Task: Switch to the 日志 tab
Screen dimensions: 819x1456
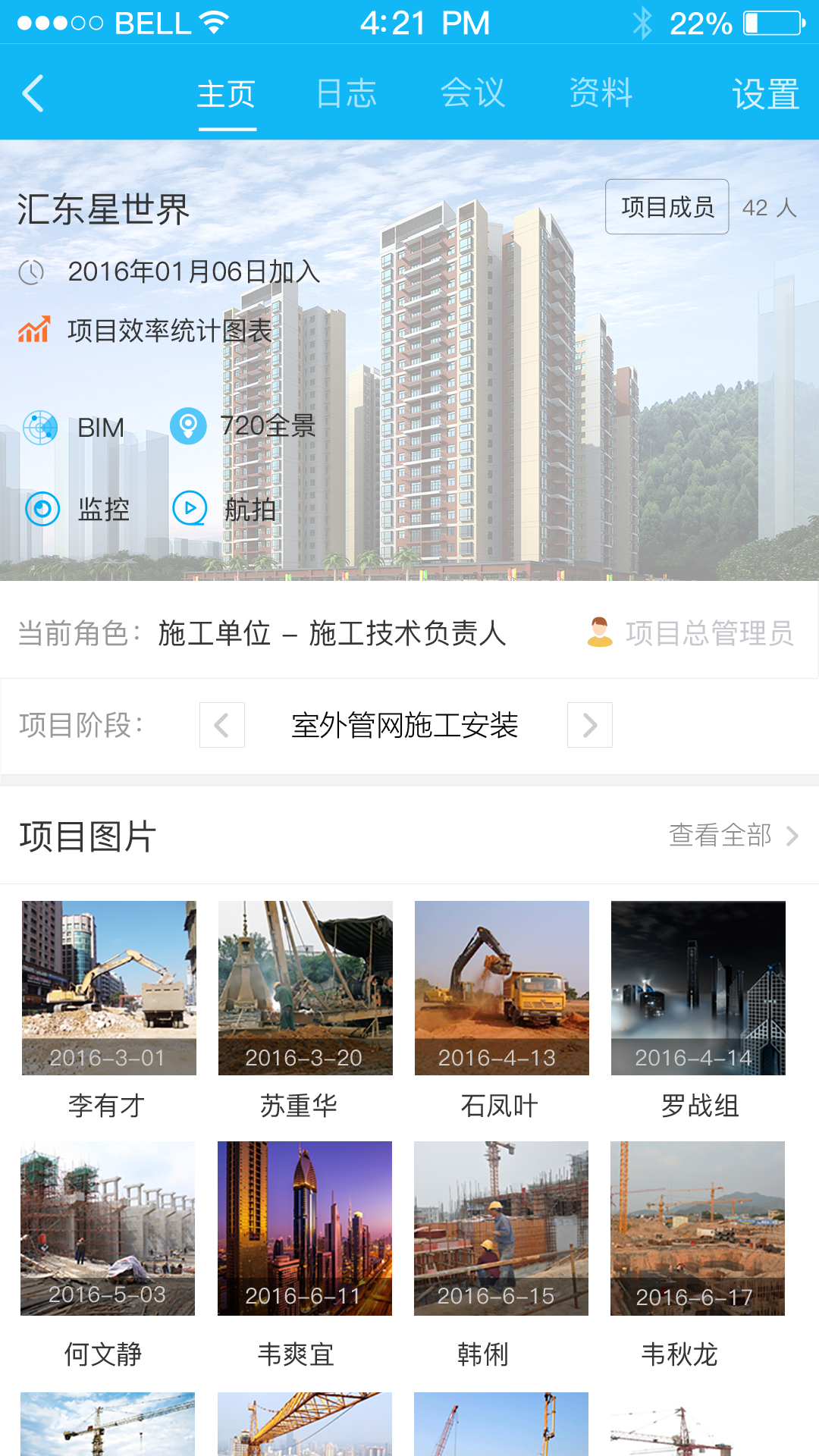Action: 347,94
